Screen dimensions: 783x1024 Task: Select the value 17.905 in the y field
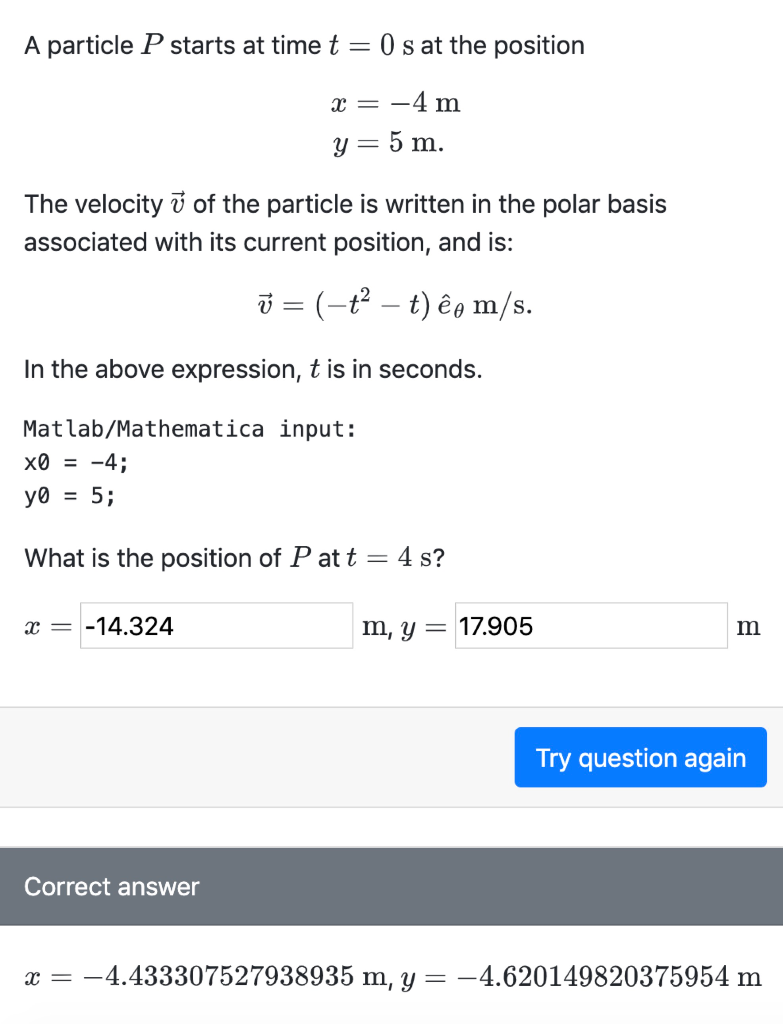(x=488, y=626)
